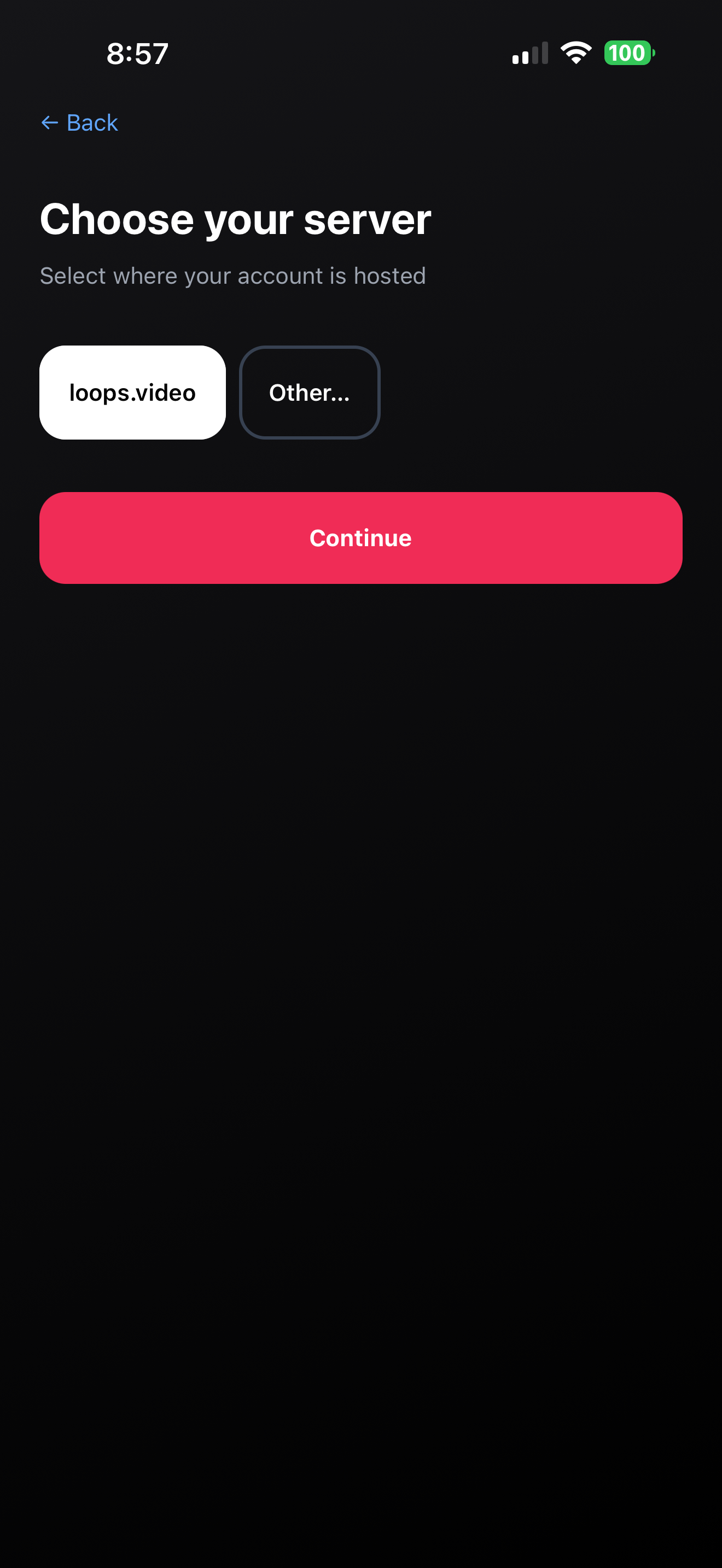Image resolution: width=722 pixels, height=1568 pixels.
Task: Tap the 8:57 clock in the status bar
Action: [135, 53]
